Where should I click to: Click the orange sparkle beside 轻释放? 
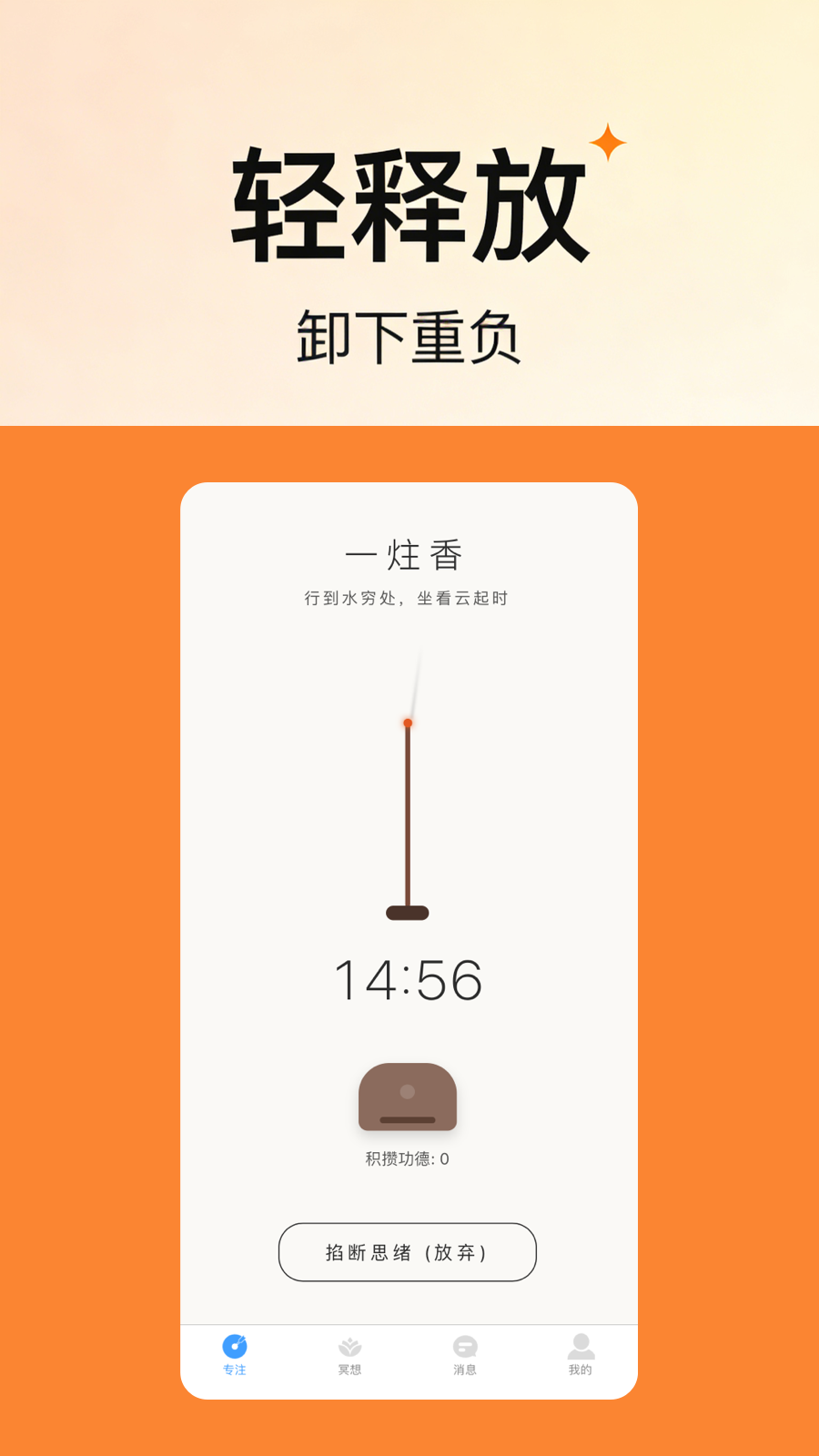click(606, 142)
